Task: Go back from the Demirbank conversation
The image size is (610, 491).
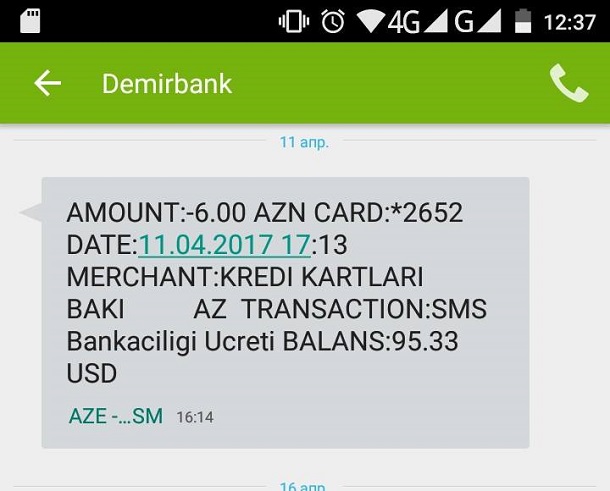Action: 47,83
